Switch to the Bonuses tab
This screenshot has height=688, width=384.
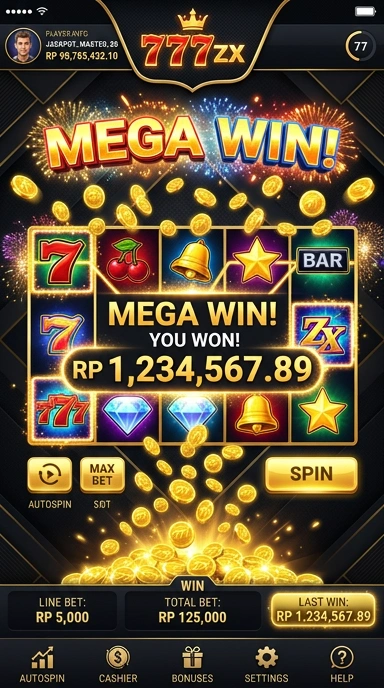pos(192,664)
